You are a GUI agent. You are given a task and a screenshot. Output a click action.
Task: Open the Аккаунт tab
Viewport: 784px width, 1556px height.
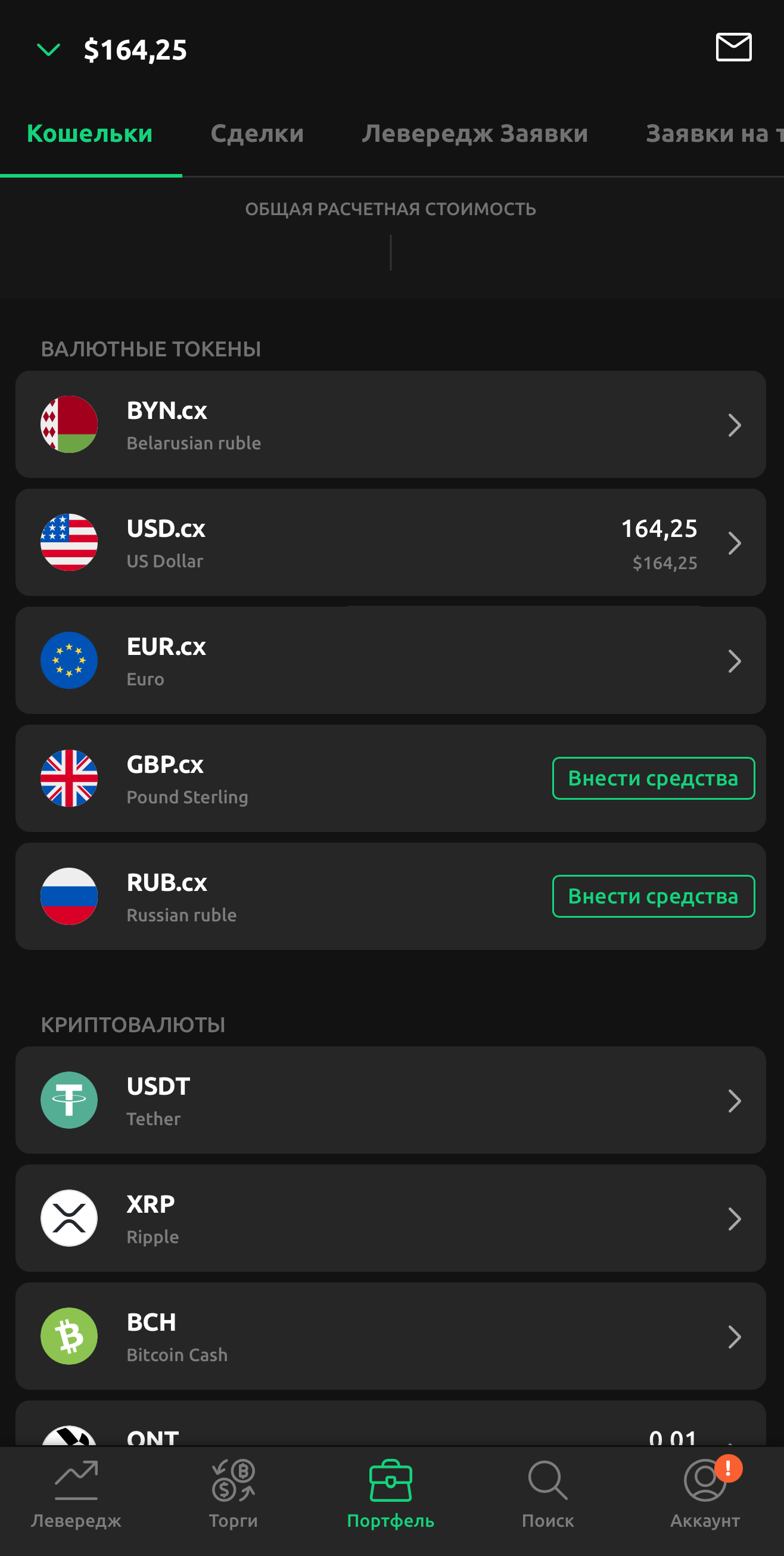pos(705,1493)
